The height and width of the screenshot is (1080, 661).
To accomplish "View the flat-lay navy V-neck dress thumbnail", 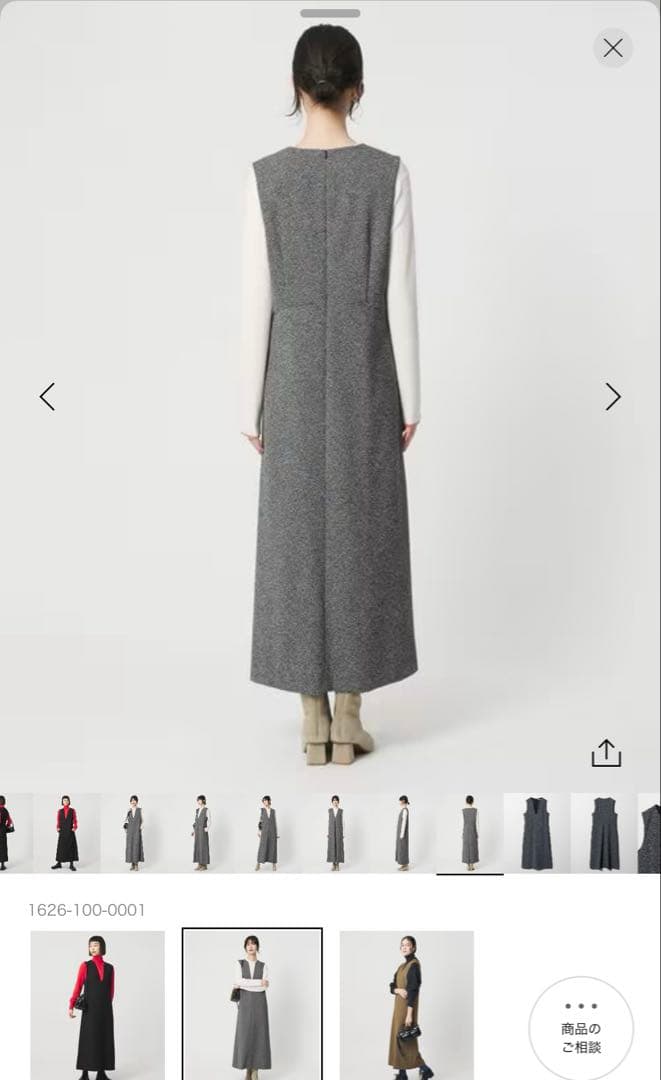I will (x=536, y=832).
